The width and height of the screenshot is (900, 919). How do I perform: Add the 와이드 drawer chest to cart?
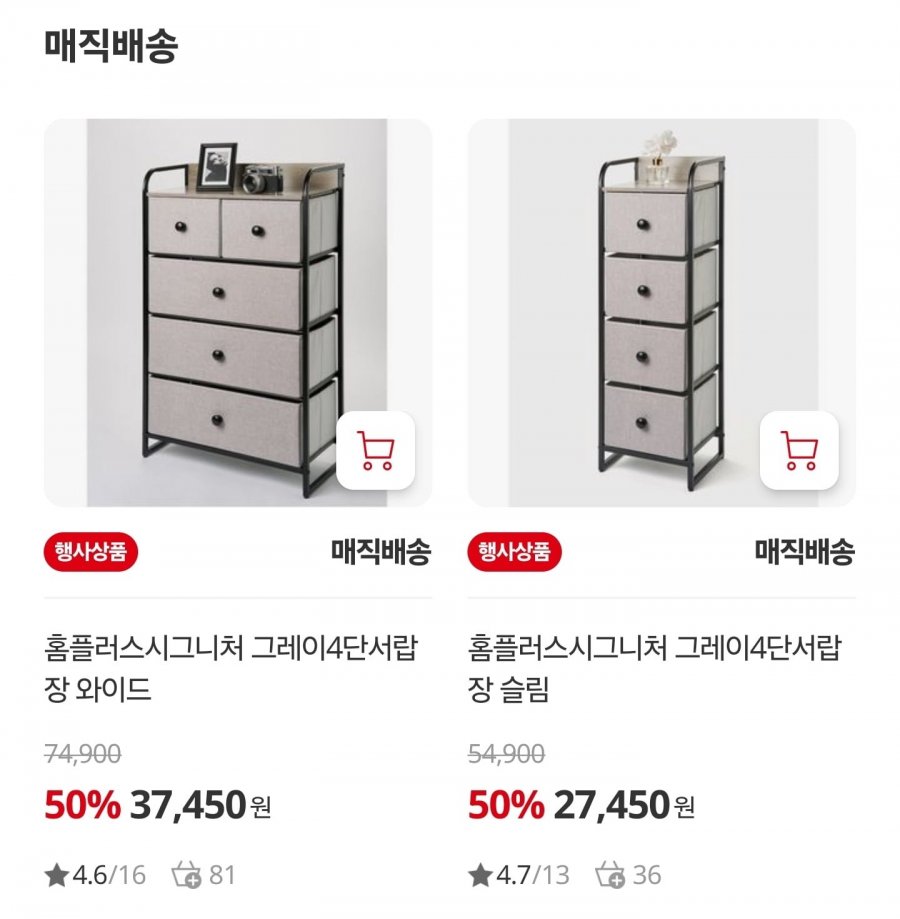(376, 450)
